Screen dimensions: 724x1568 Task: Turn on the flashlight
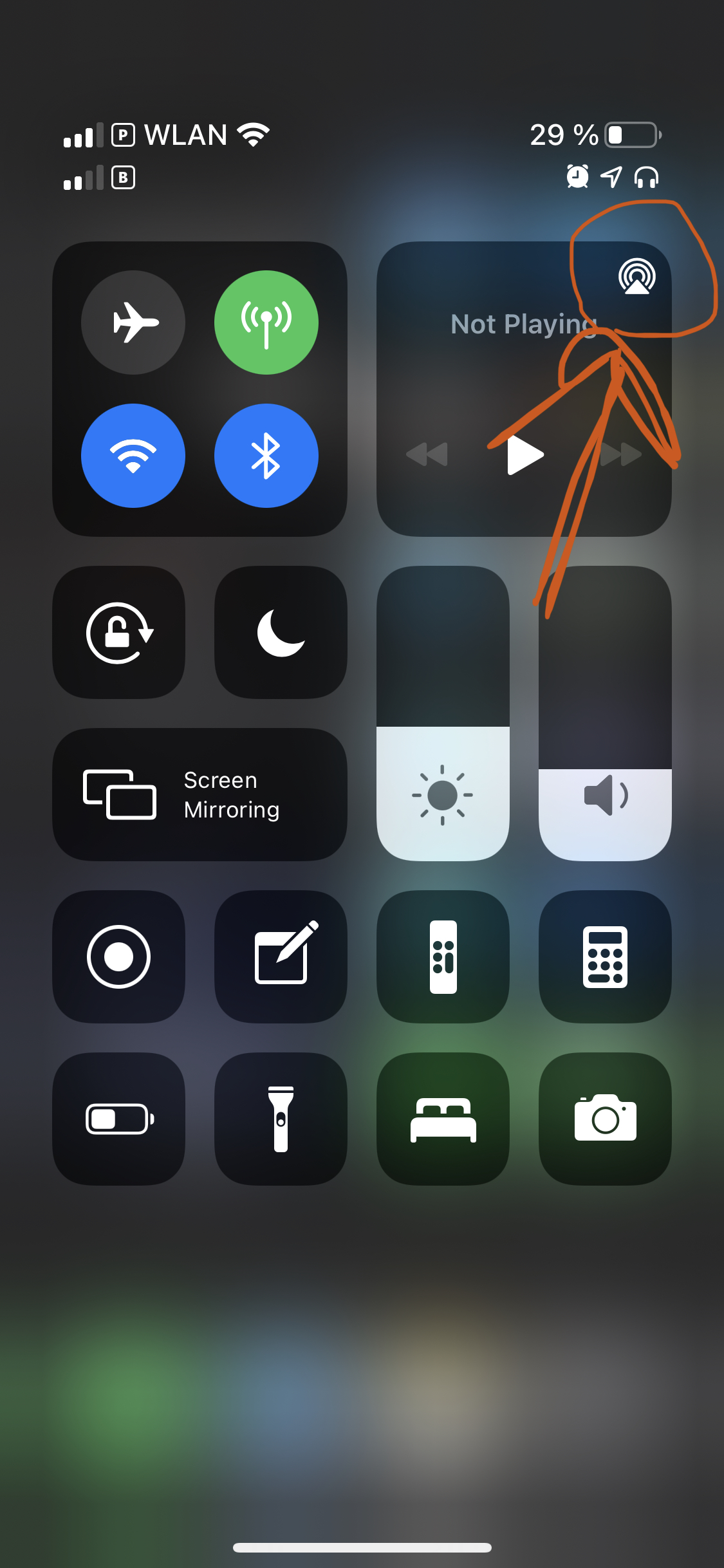pos(281,1119)
